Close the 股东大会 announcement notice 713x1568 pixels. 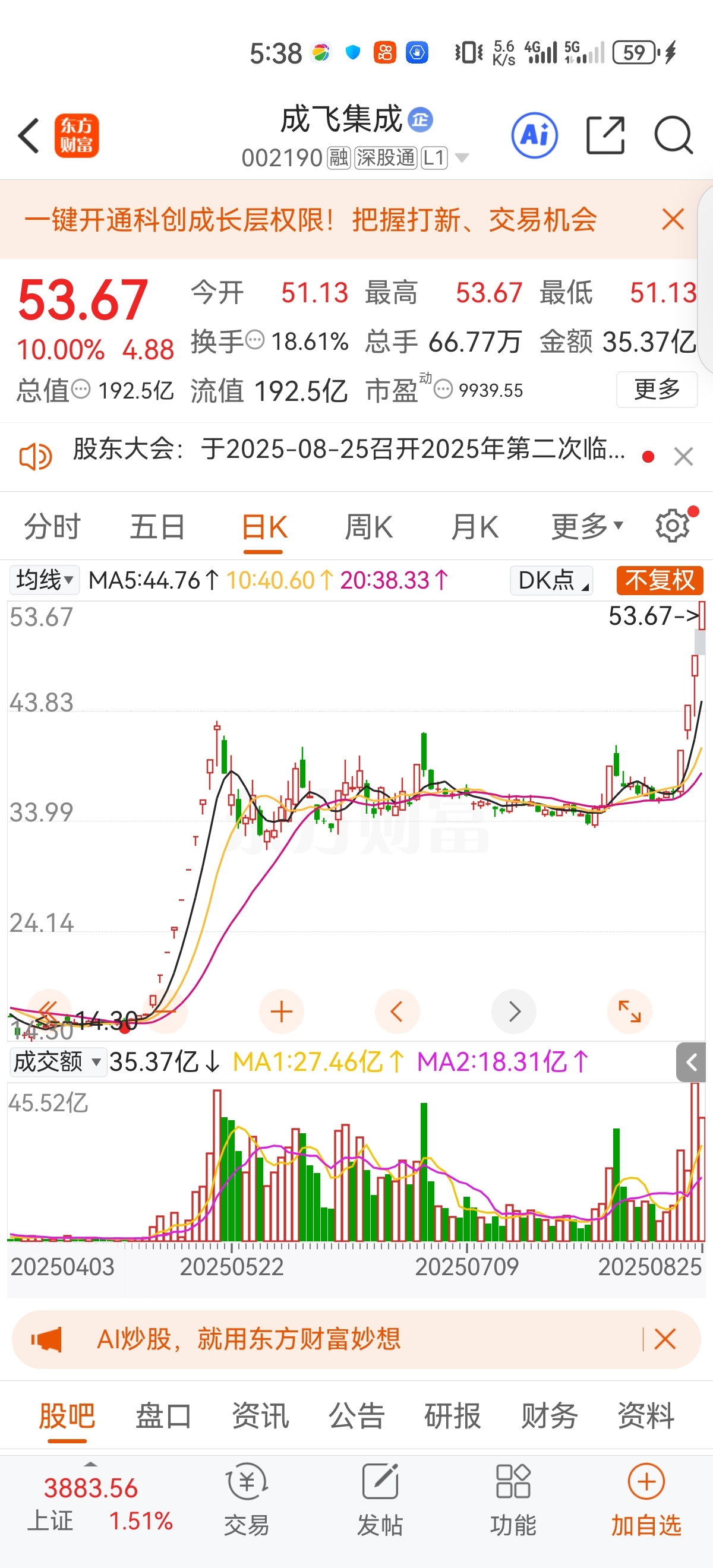click(684, 457)
